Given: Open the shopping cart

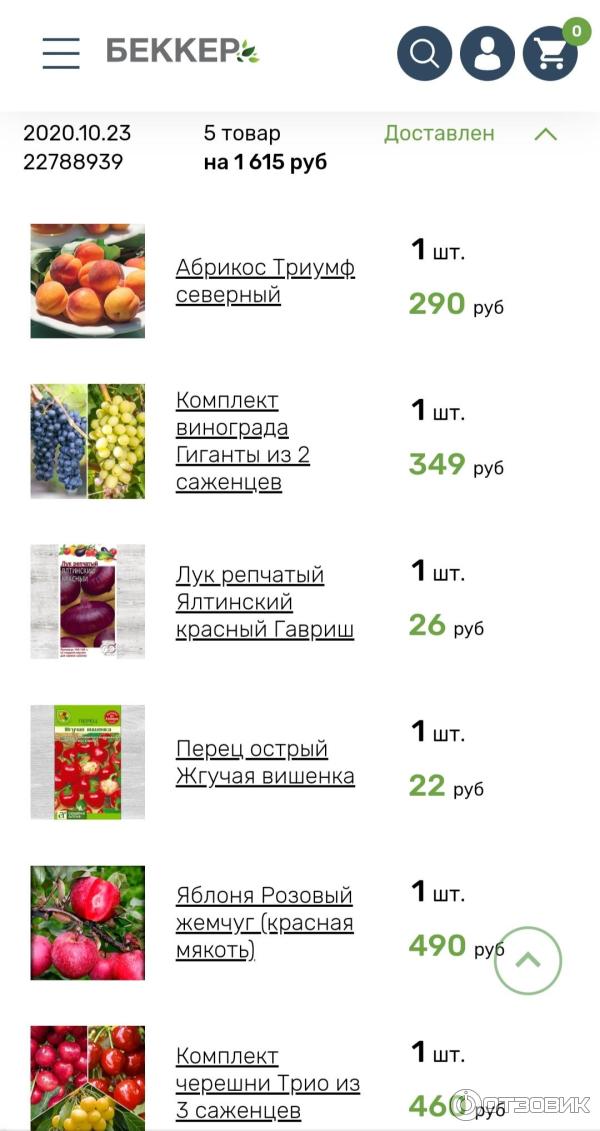Looking at the screenshot, I should coord(550,54).
